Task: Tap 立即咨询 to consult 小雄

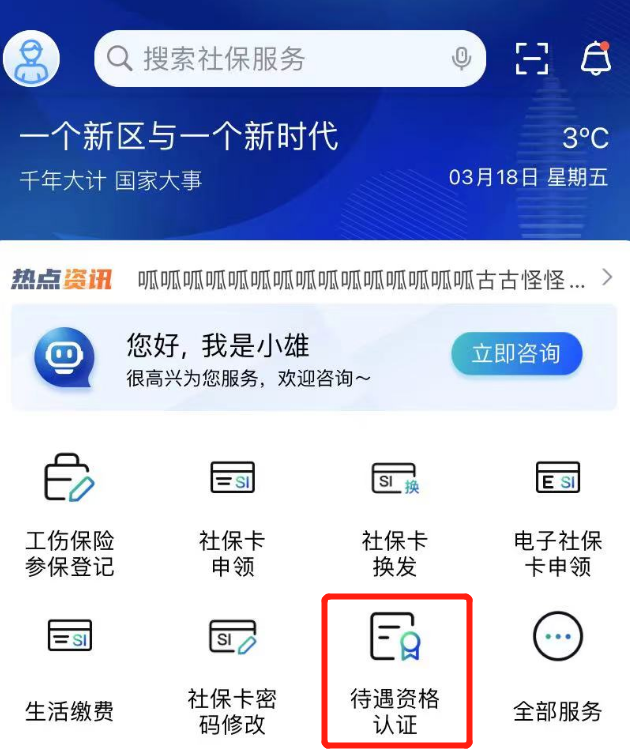Action: (516, 354)
